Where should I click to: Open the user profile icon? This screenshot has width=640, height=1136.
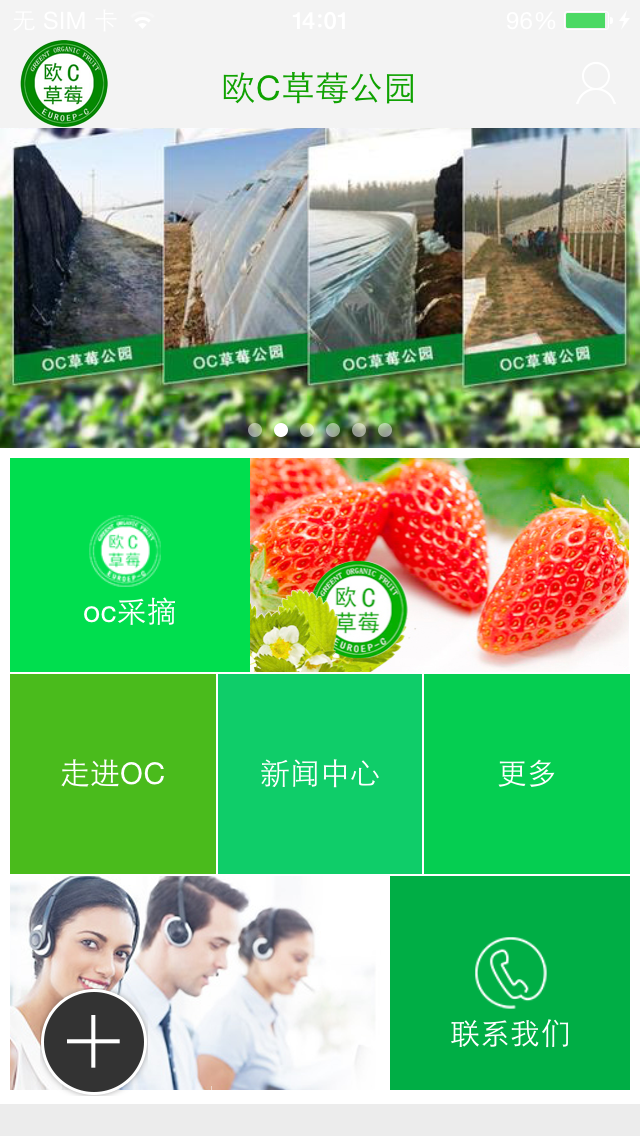click(596, 84)
